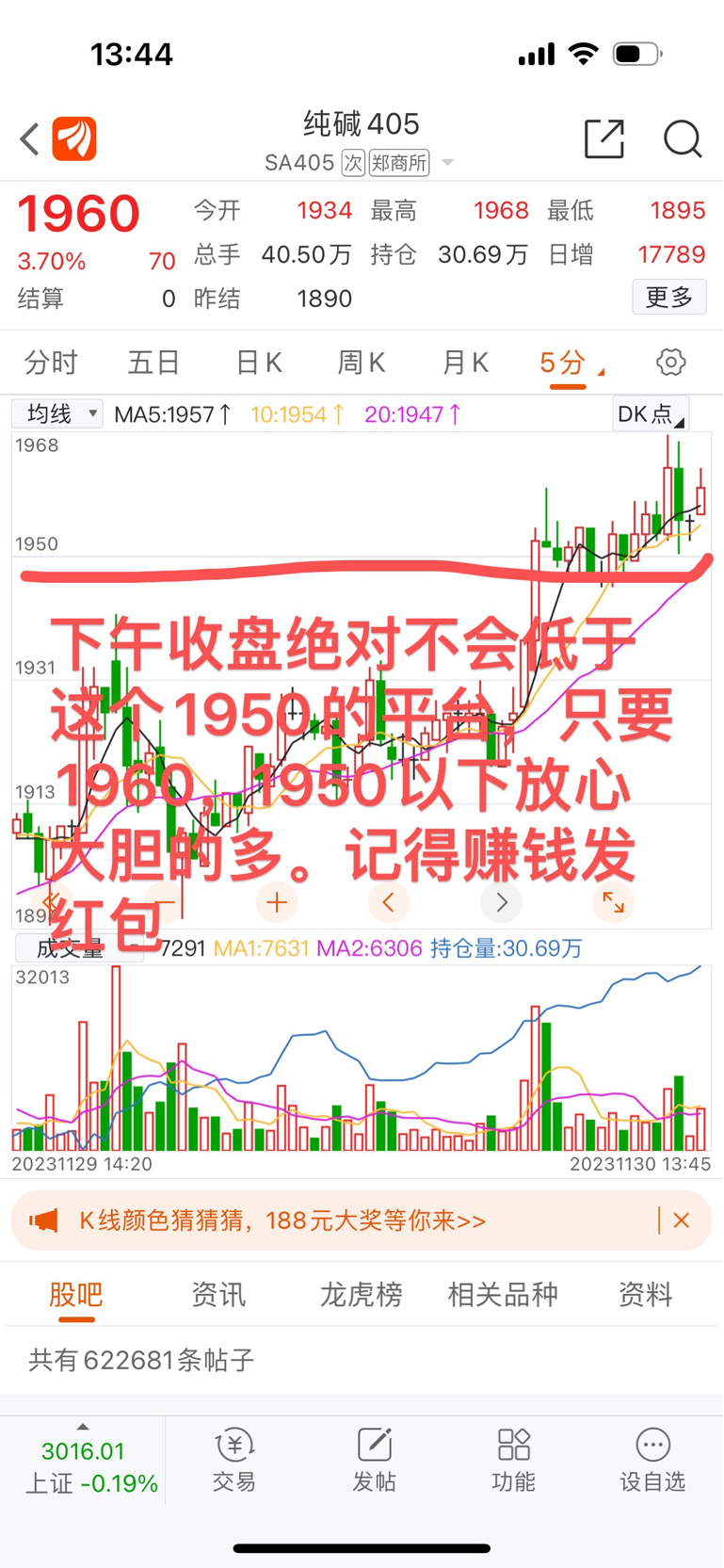Open the 均线 indicator dropdown
724x1568 pixels.
tap(57, 413)
